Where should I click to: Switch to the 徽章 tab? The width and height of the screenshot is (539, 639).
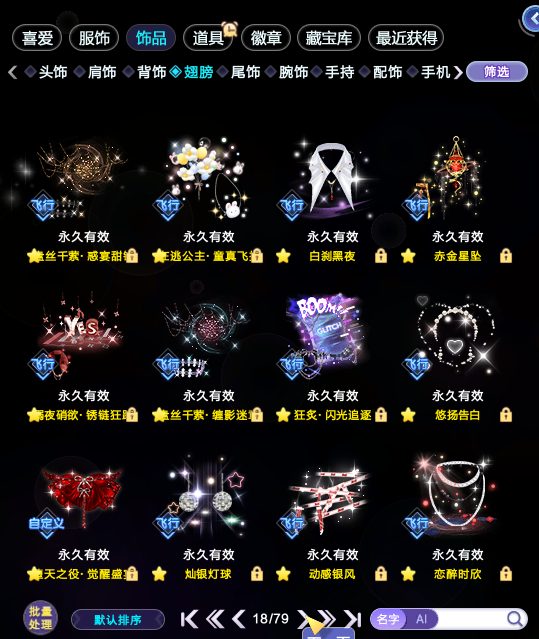(266, 38)
